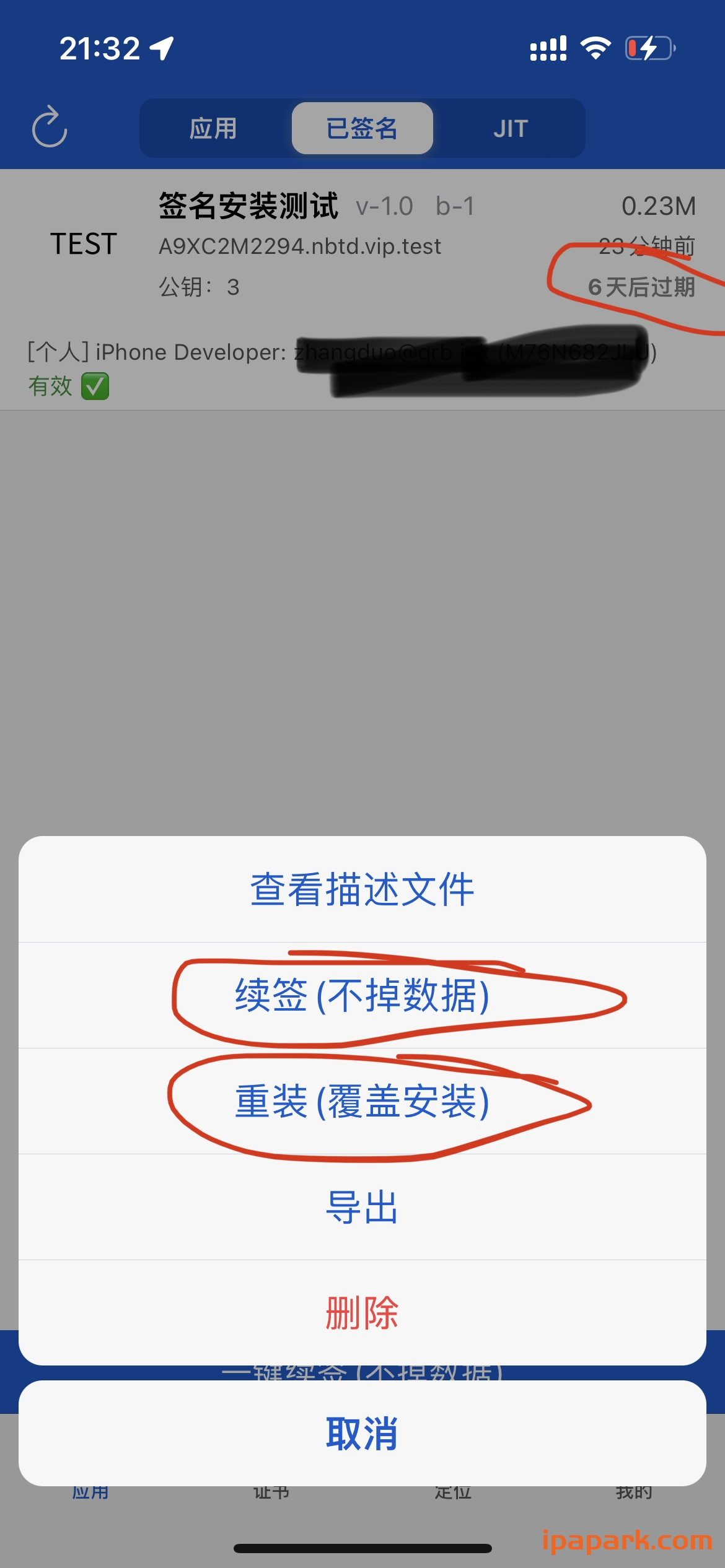Click the green valid checkmark below the developer info
Screen dimensions: 725x1568
(x=94, y=386)
